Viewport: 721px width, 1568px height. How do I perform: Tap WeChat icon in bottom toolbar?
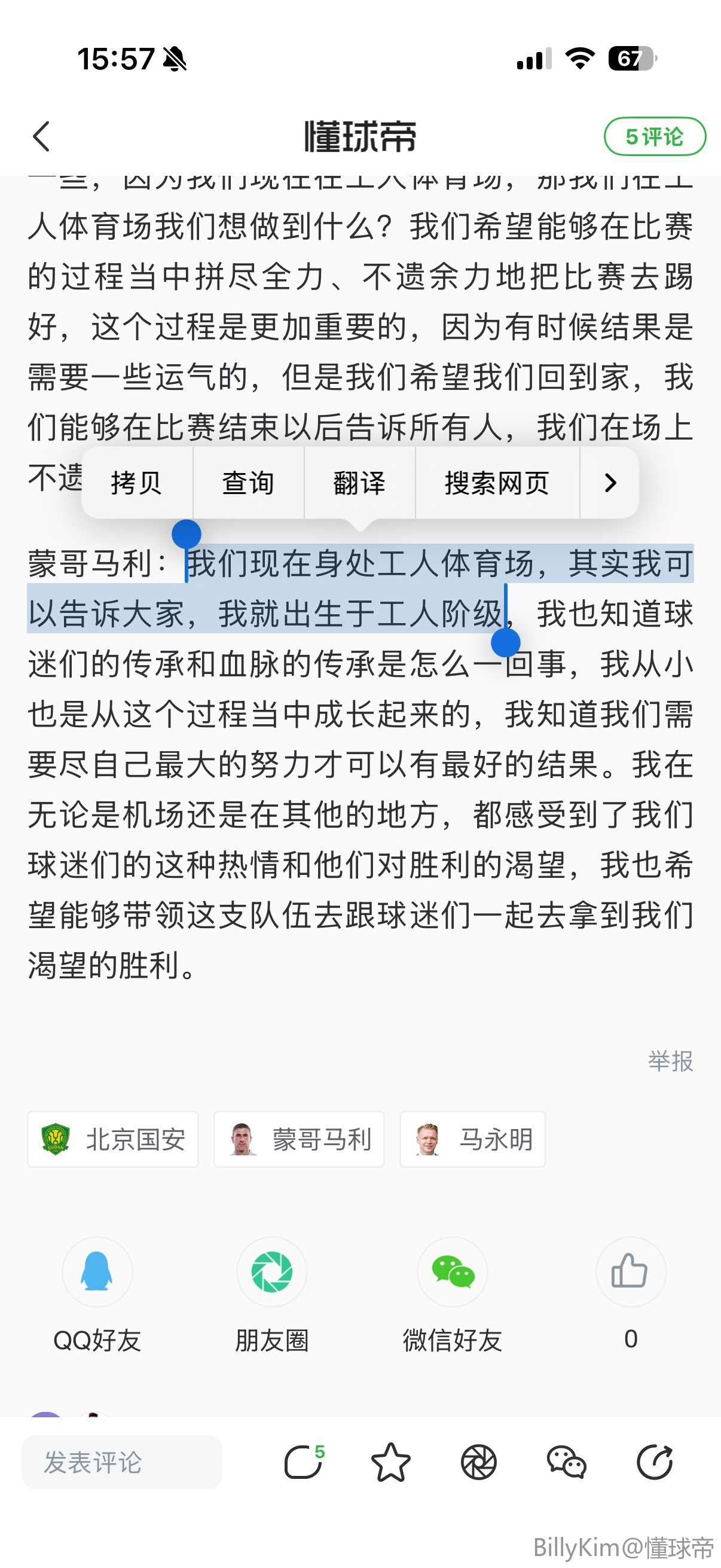[x=566, y=1462]
